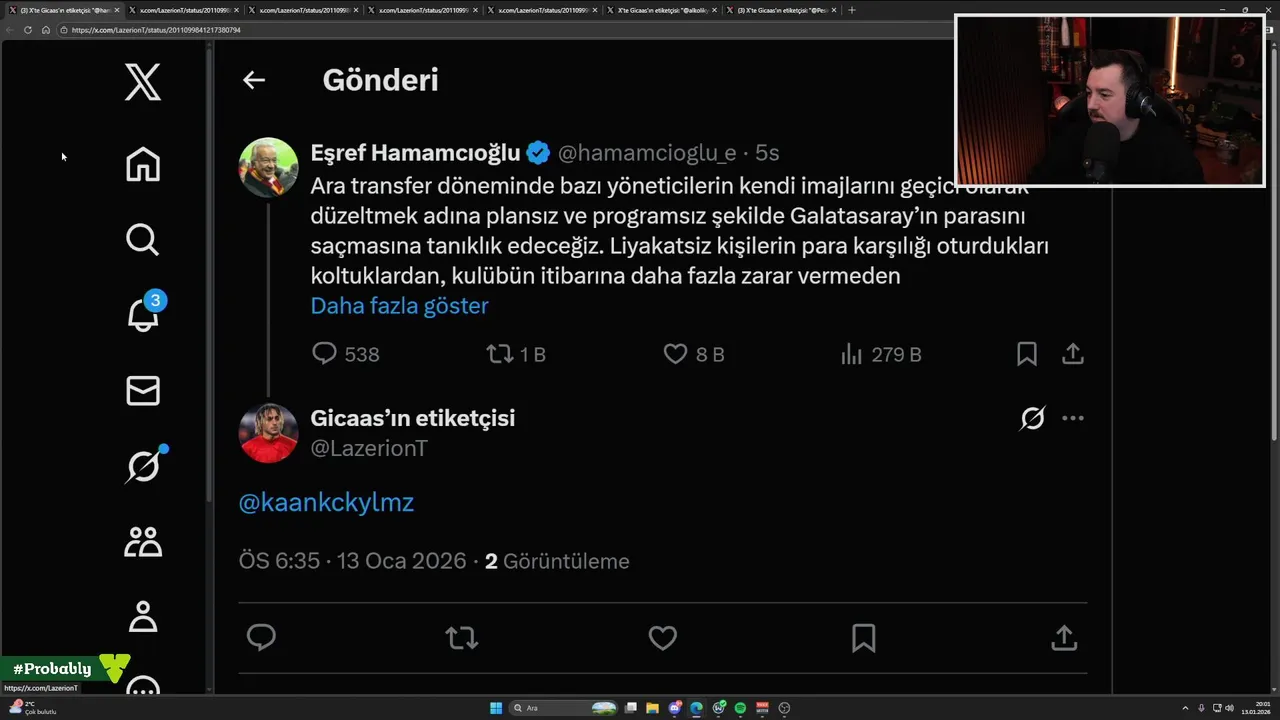
Task: Reply to Eşref Hamamcıoğlu's post with 538 comments
Action: coord(325,354)
